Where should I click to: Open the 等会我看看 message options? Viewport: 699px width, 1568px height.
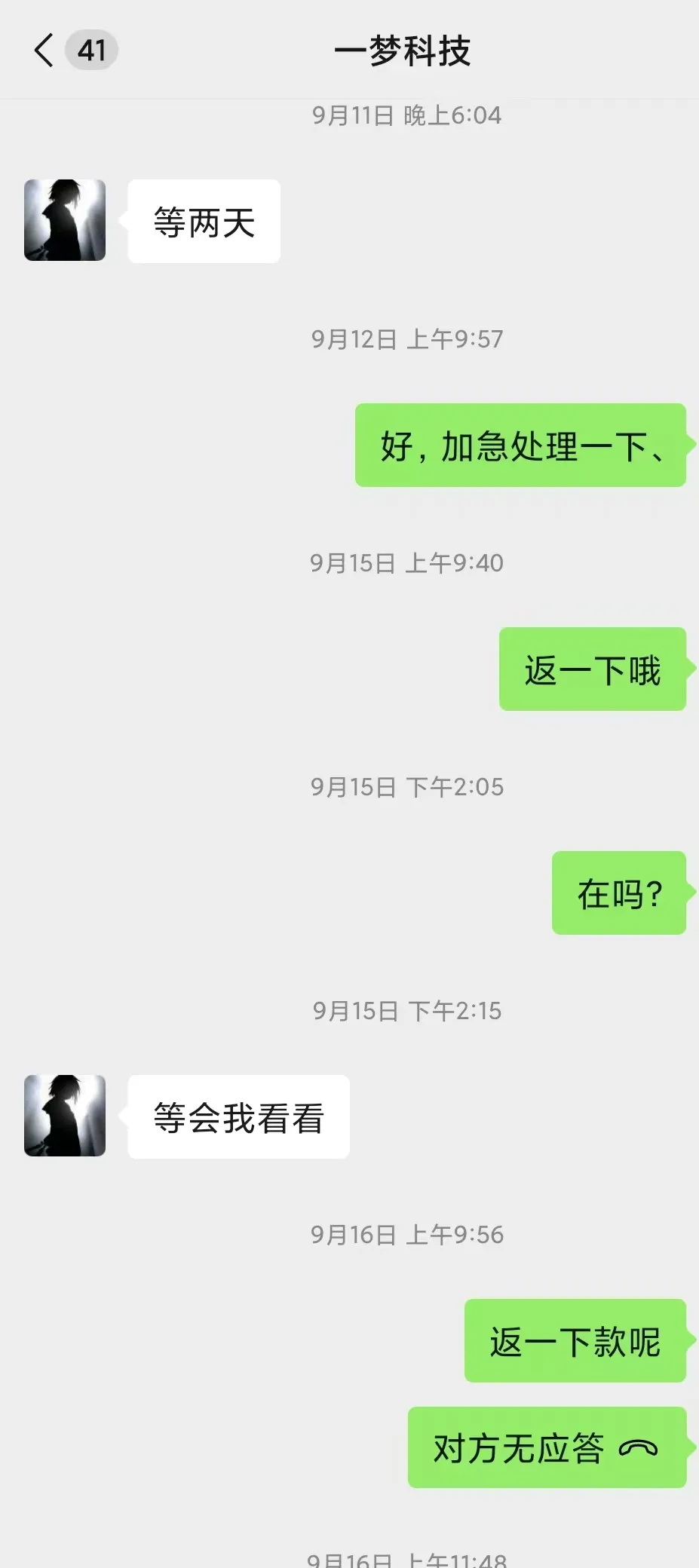pos(238,1116)
